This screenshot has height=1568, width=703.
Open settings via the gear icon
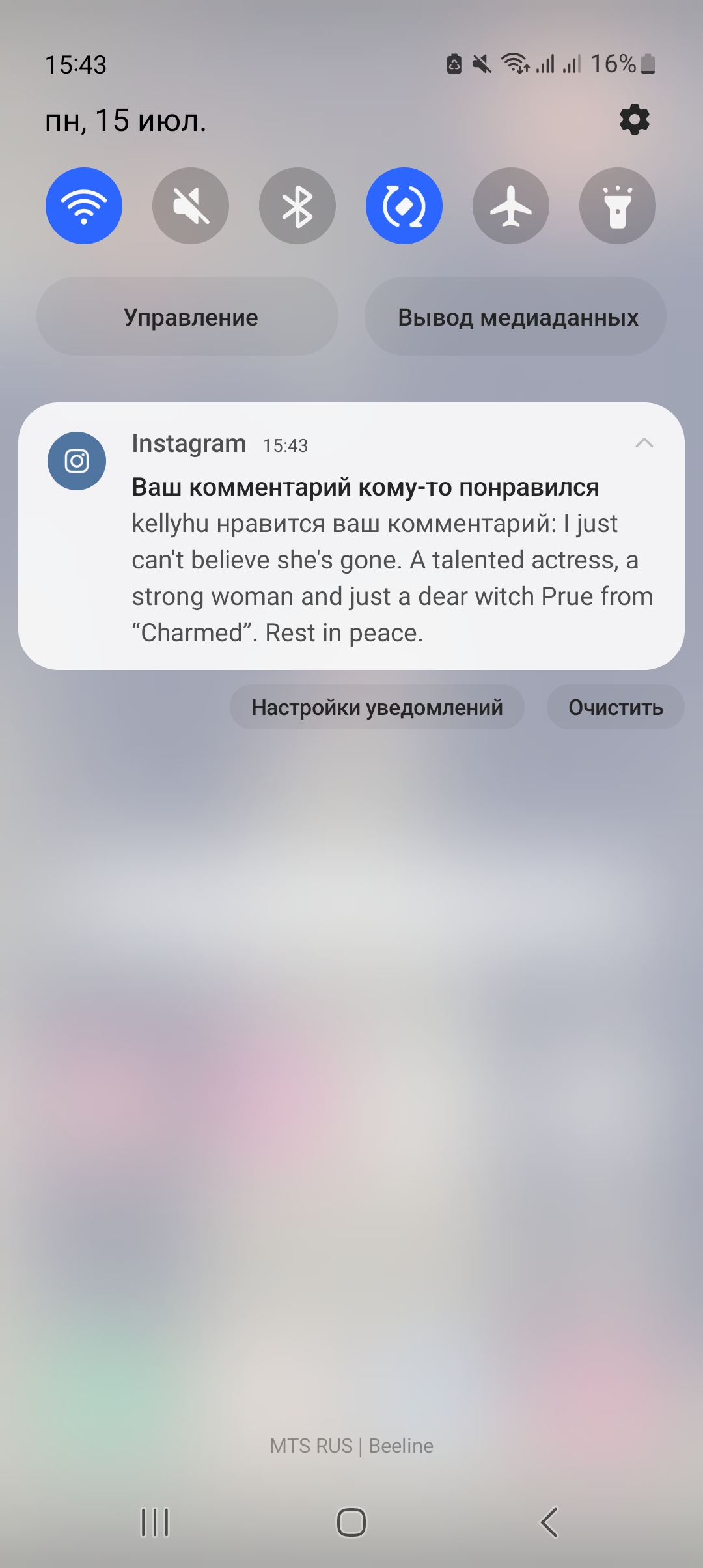[635, 120]
